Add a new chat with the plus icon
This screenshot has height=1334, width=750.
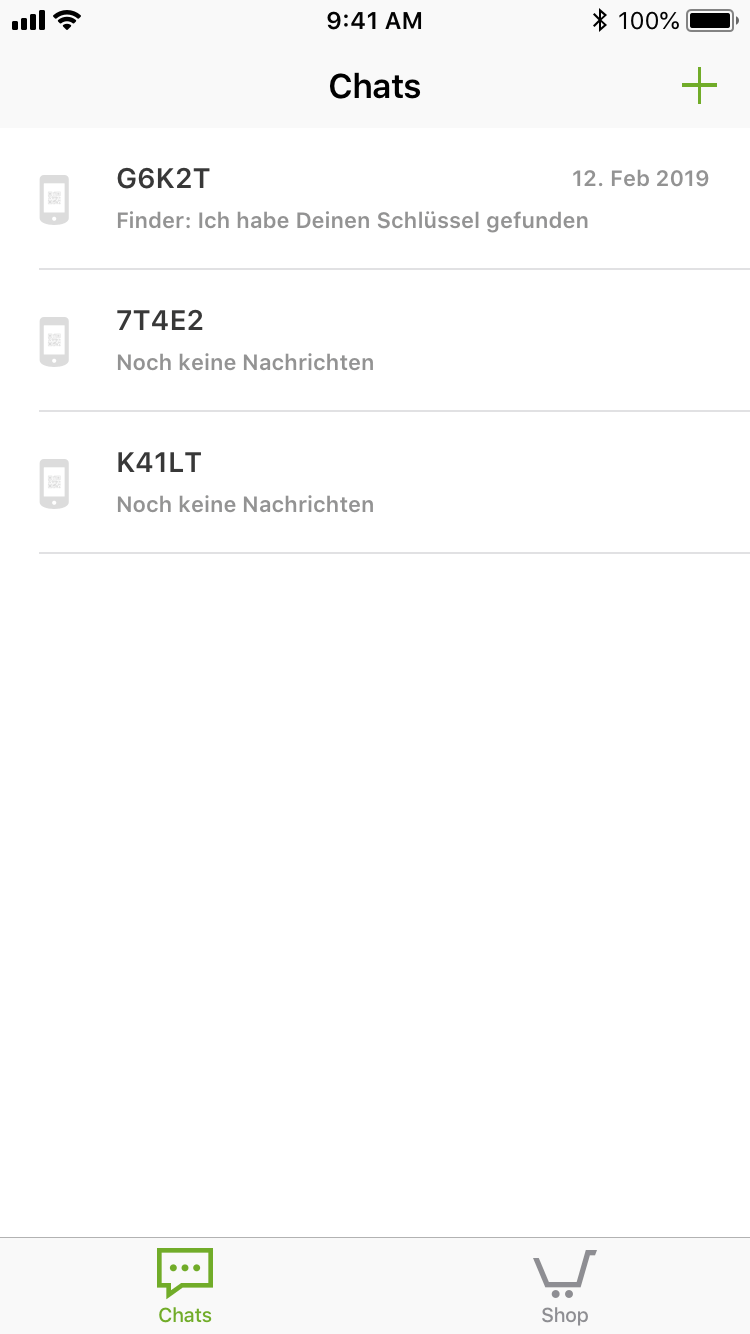[699, 86]
